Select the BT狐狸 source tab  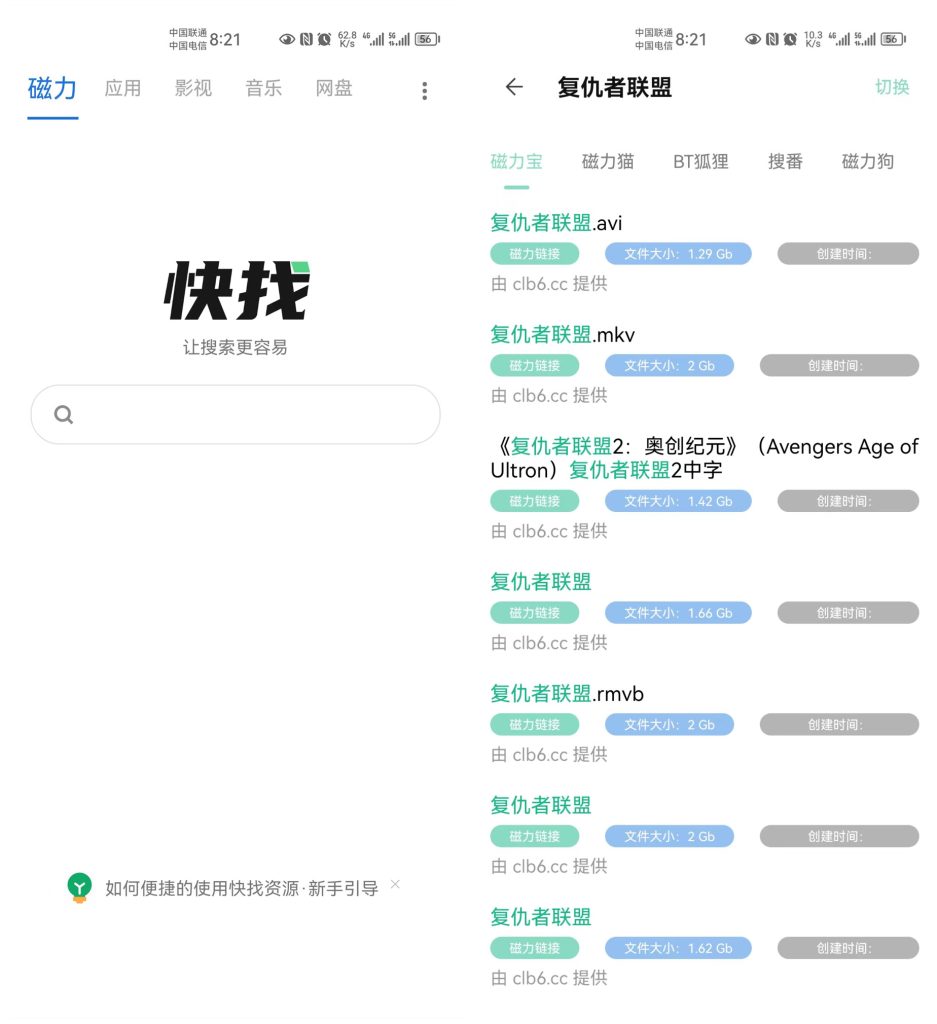click(701, 161)
